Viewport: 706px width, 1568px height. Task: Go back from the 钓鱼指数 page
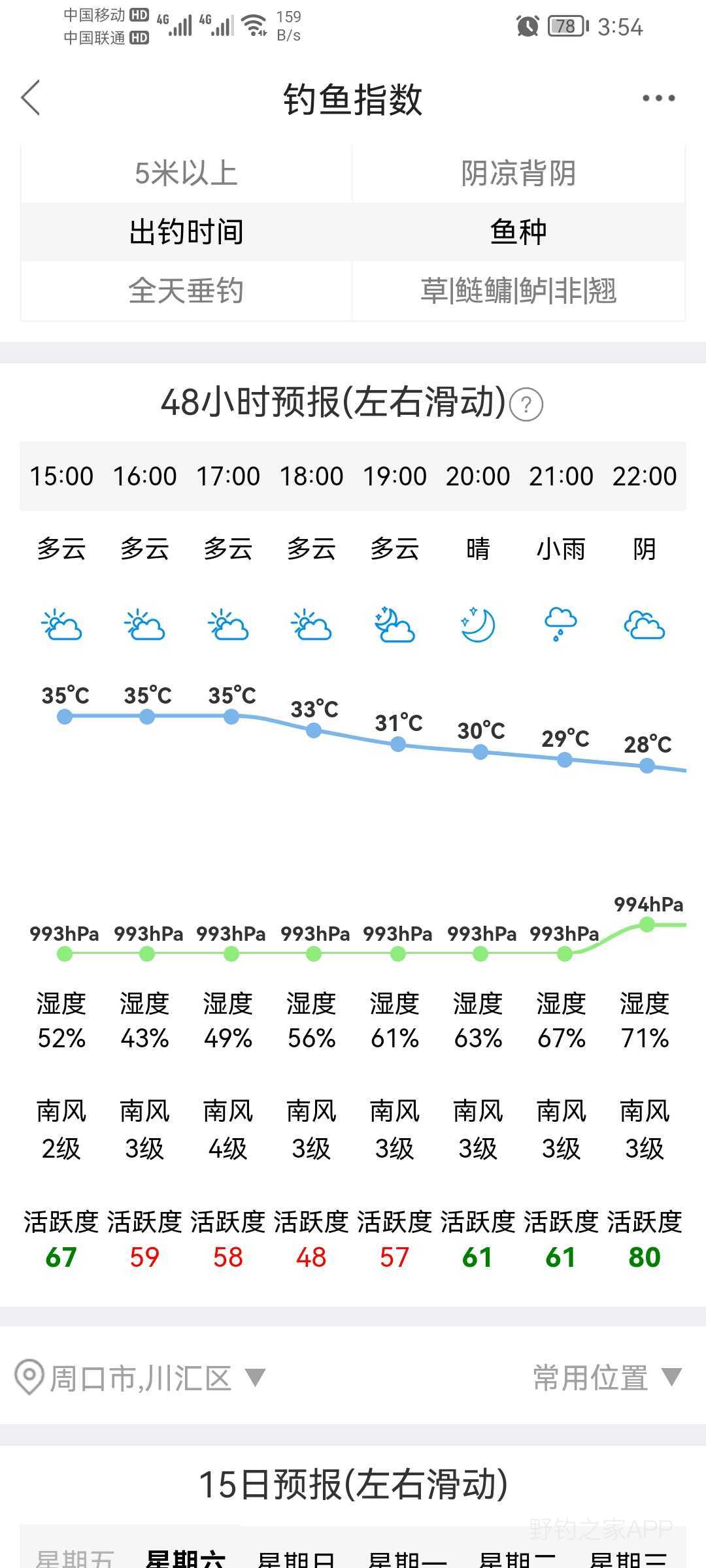click(x=31, y=99)
